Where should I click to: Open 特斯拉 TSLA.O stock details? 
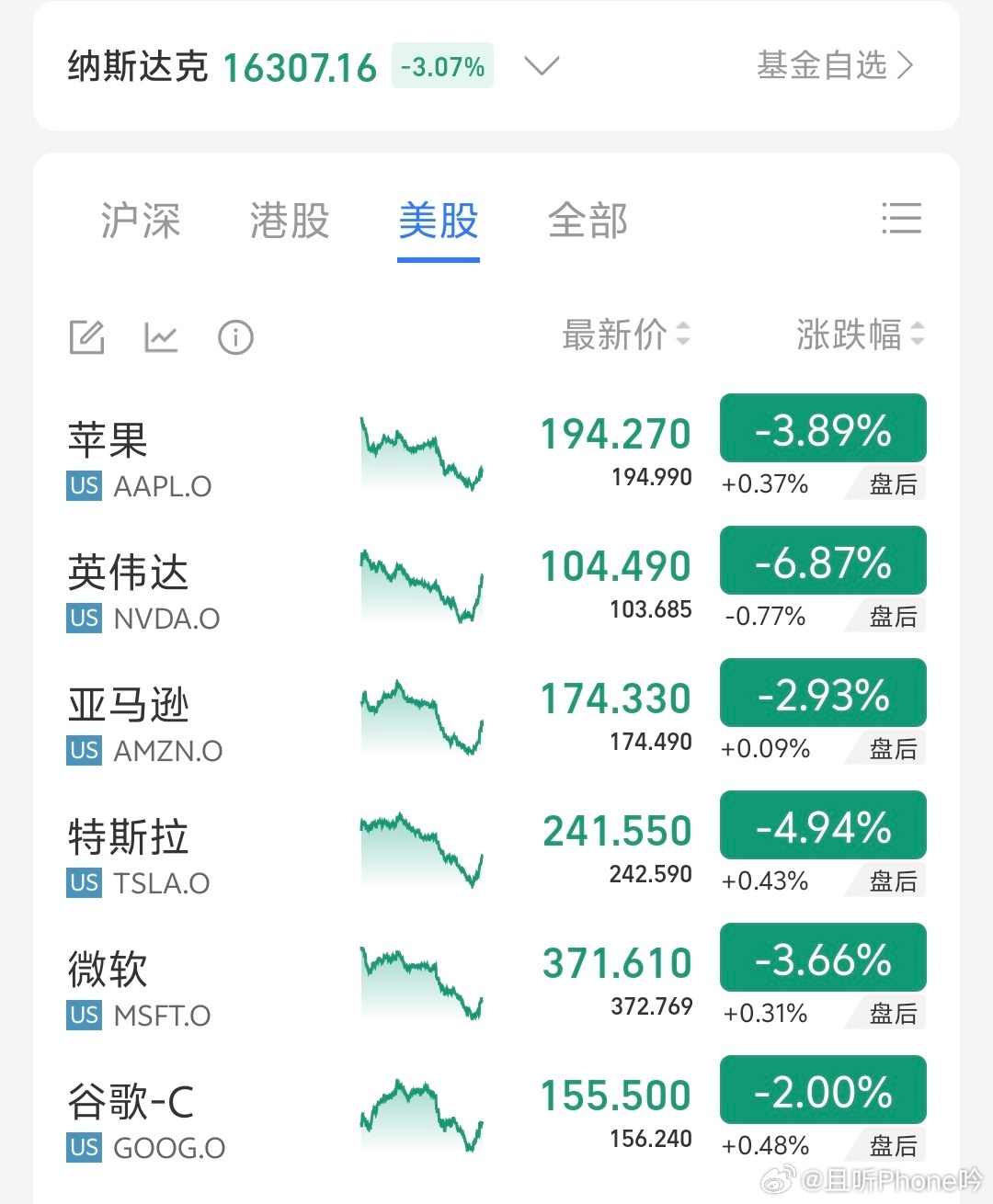(140, 855)
